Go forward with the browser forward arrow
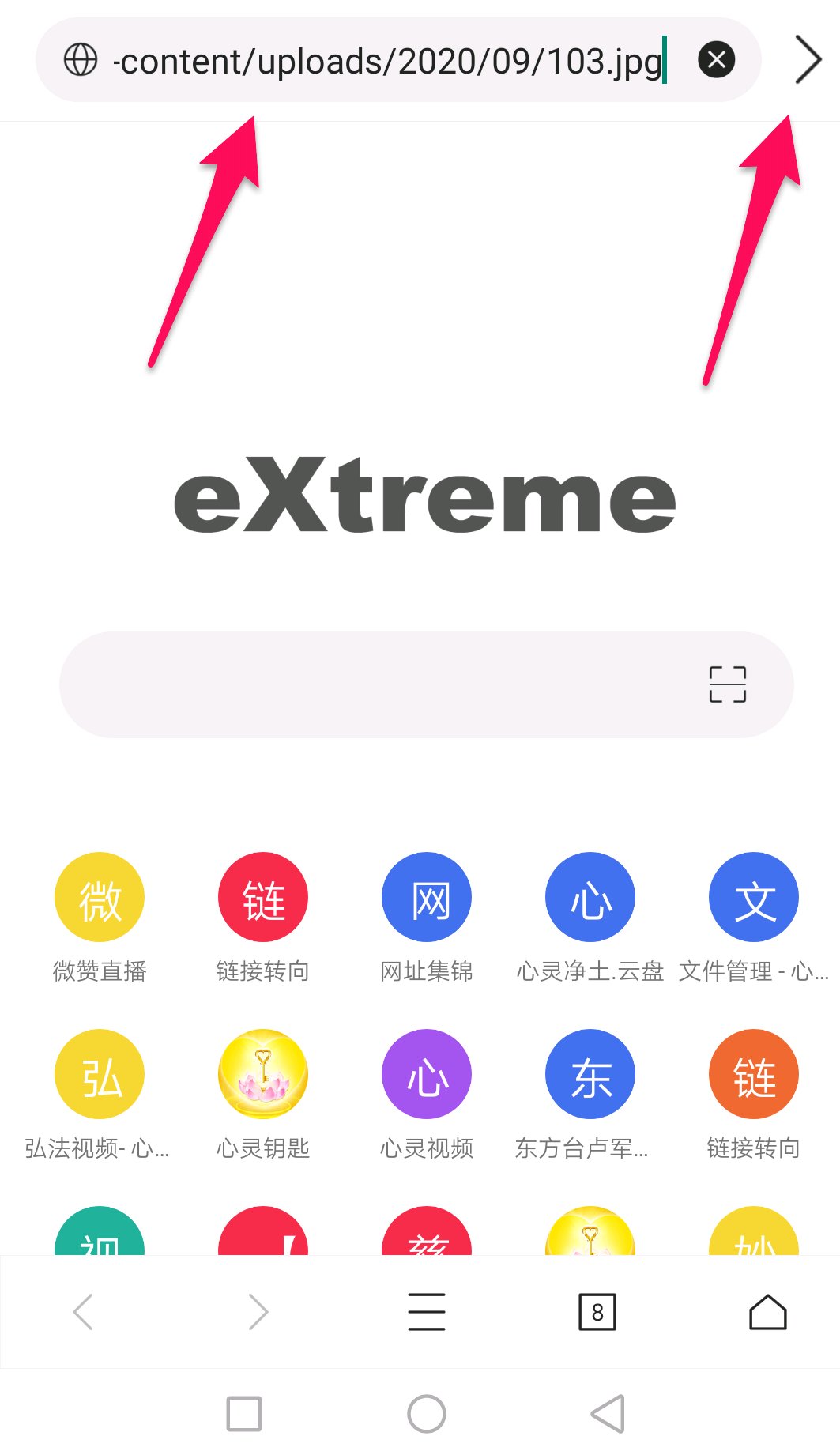 coord(258,1312)
